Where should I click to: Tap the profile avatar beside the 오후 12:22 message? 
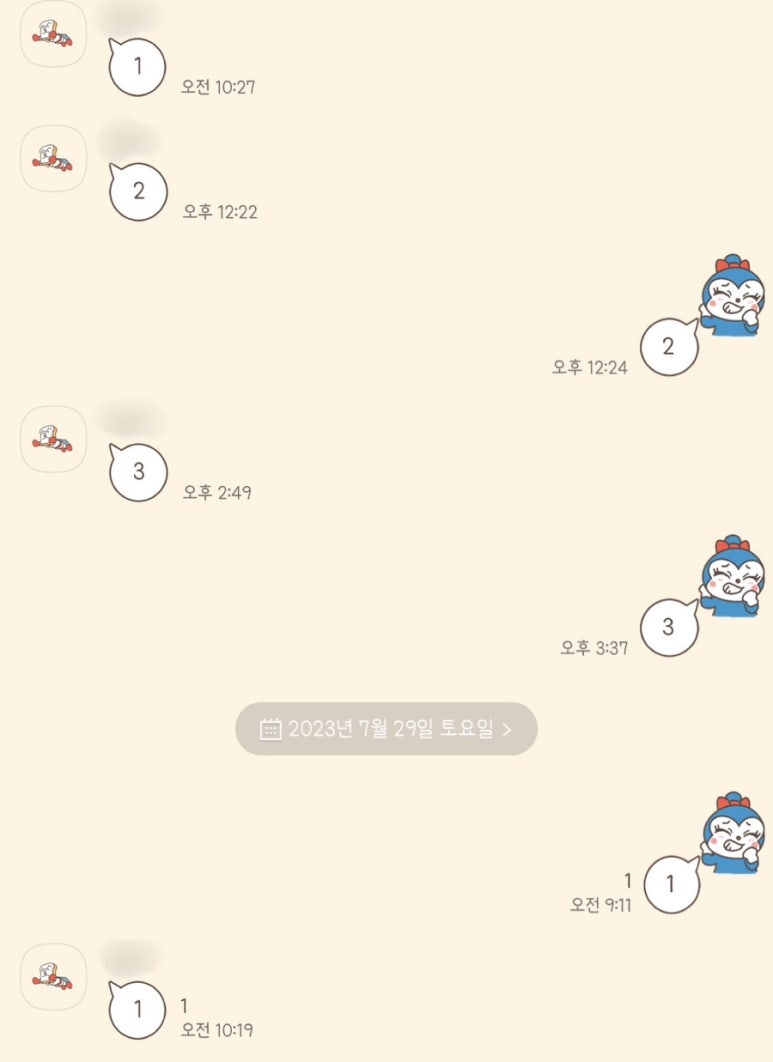pos(54,158)
